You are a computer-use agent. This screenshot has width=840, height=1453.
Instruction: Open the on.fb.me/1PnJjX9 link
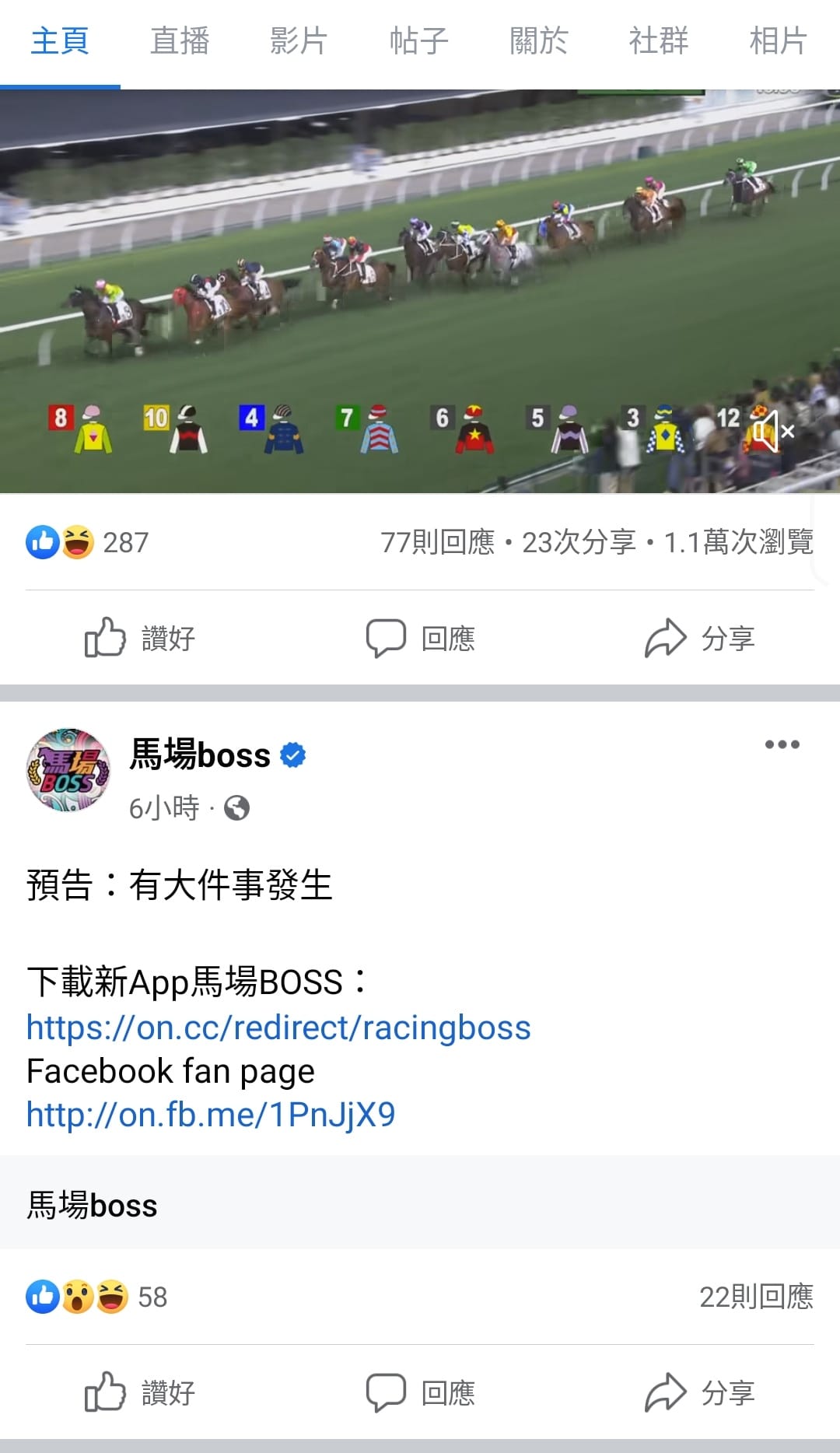(x=211, y=1115)
